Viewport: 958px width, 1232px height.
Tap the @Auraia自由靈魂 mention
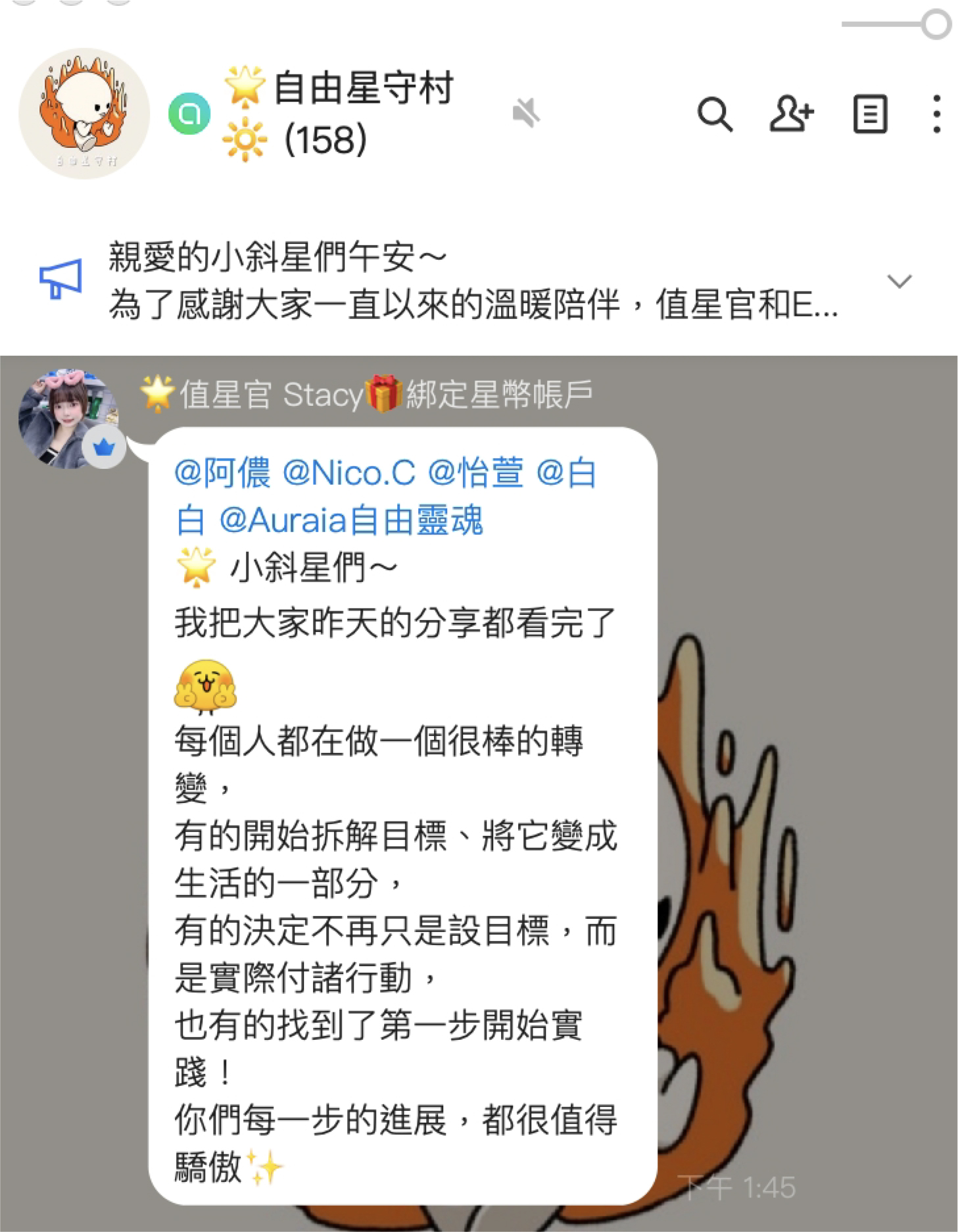point(351,520)
